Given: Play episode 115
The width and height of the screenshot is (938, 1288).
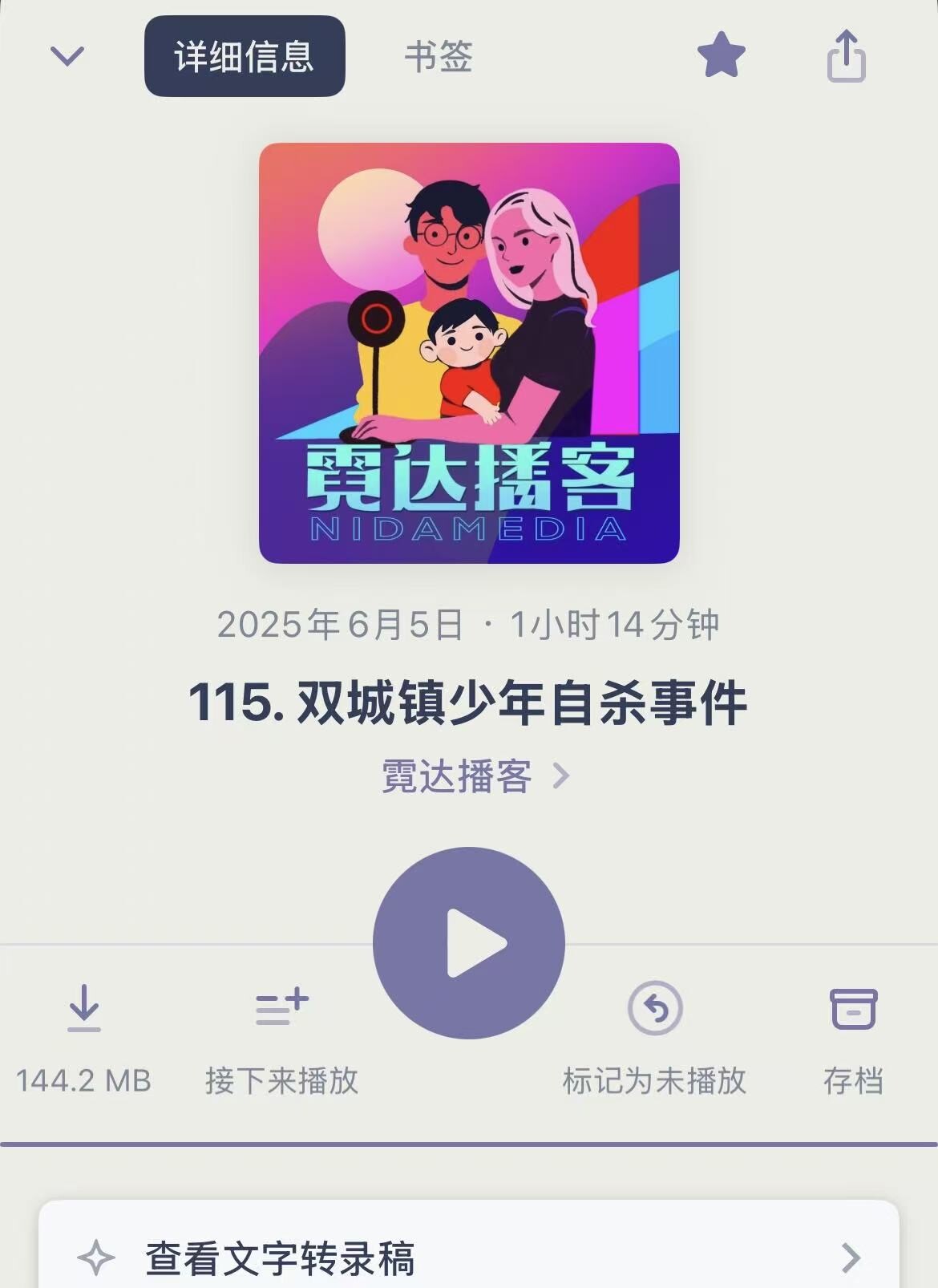Looking at the screenshot, I should (469, 943).
